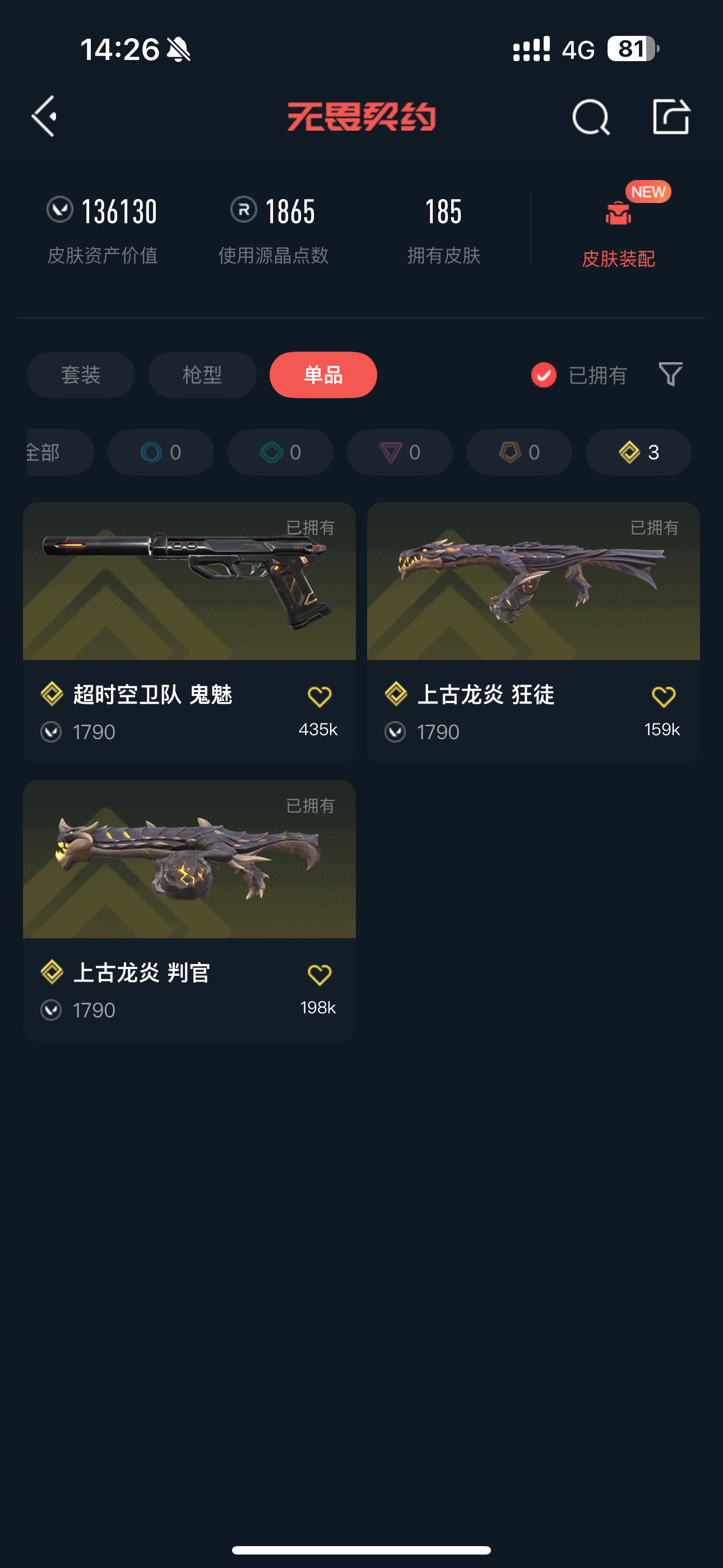
Task: Filter by gold tier chip showing 3
Action: click(638, 452)
